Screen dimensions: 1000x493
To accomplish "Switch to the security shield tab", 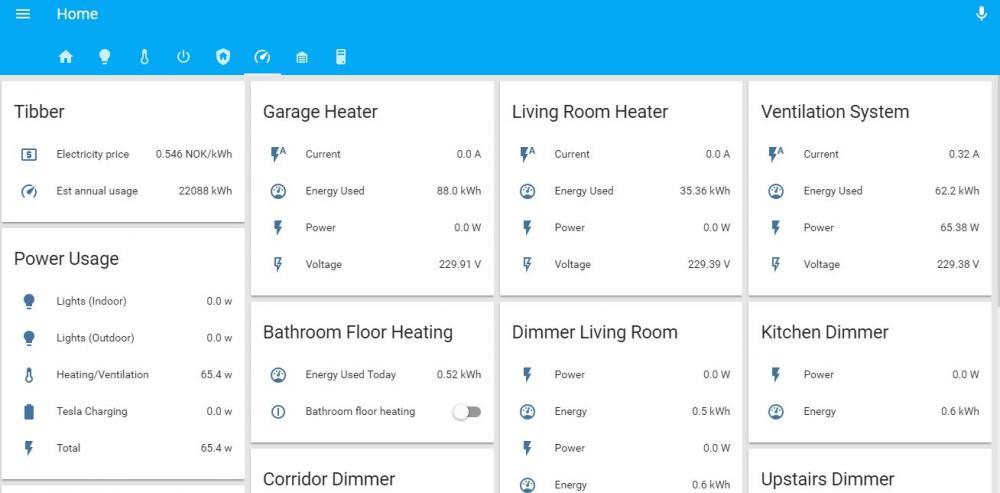I will [223, 57].
